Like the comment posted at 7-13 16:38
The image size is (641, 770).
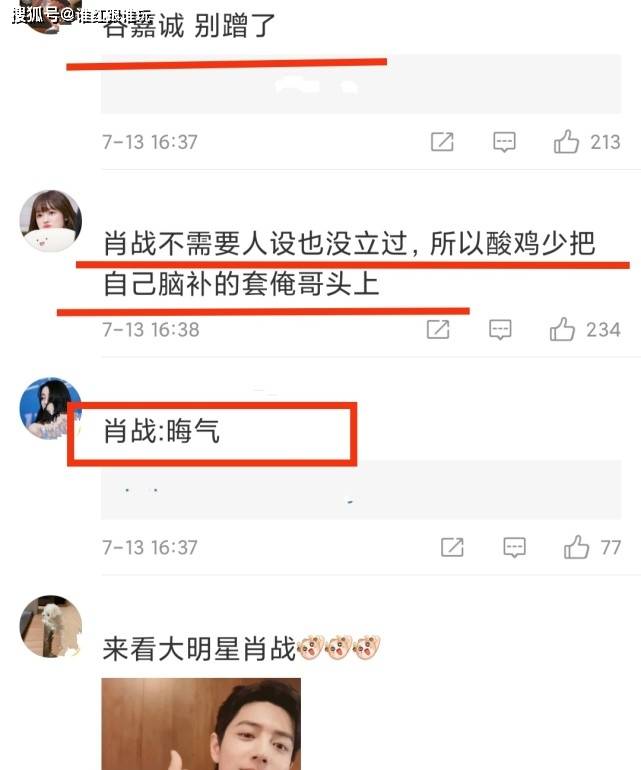point(564,329)
